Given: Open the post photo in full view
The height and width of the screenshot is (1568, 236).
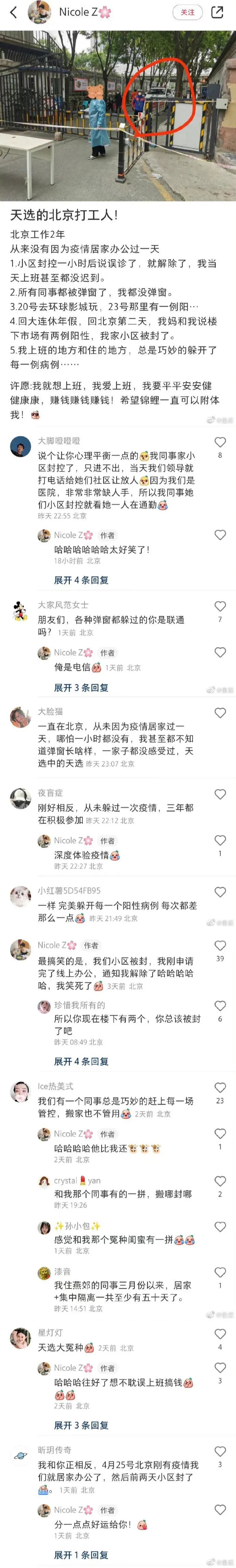Looking at the screenshot, I should (x=118, y=116).
